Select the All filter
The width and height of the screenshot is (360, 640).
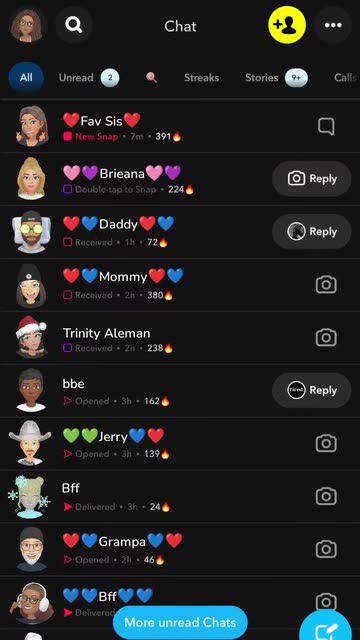tap(26, 78)
